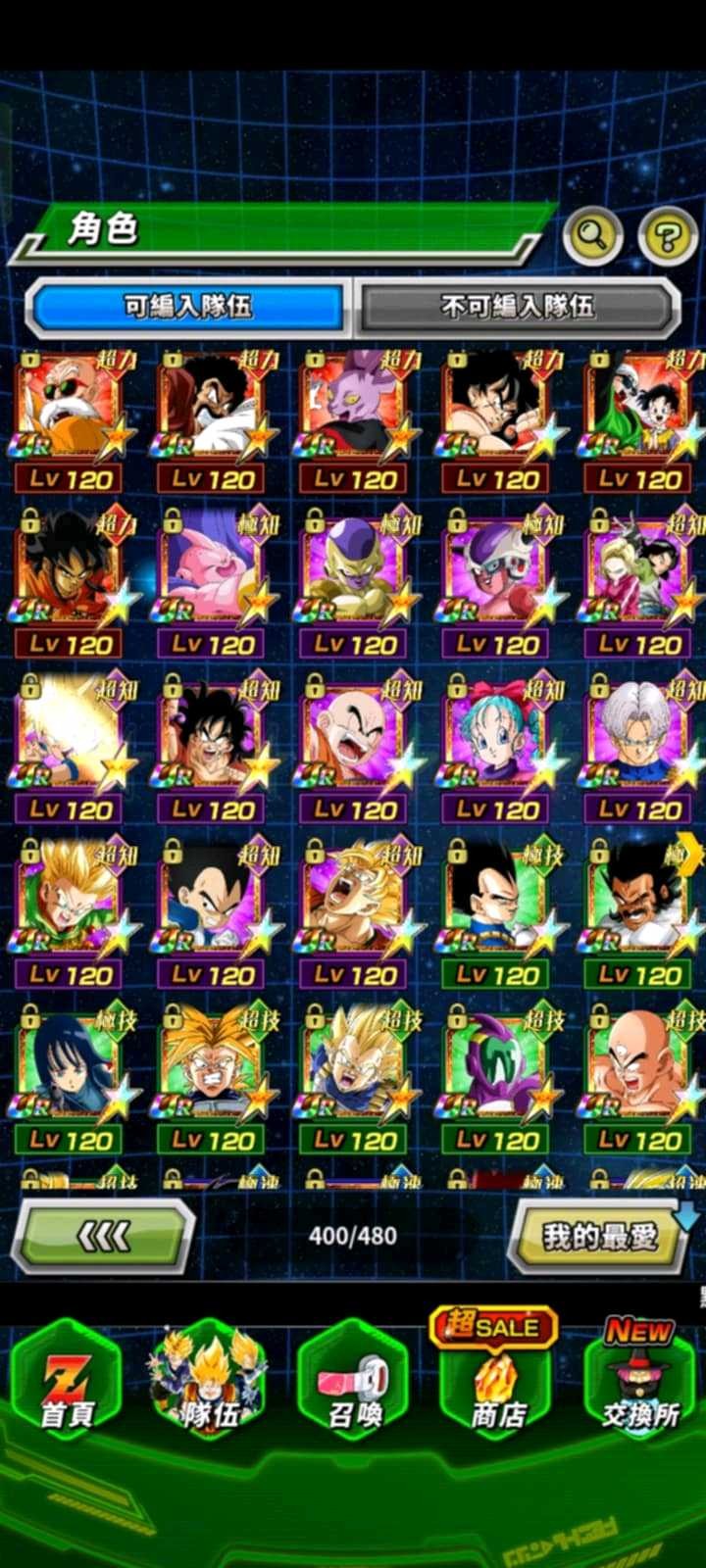Viewport: 706px width, 1568px height.
Task: Open the character search magnifier
Action: coord(592,235)
